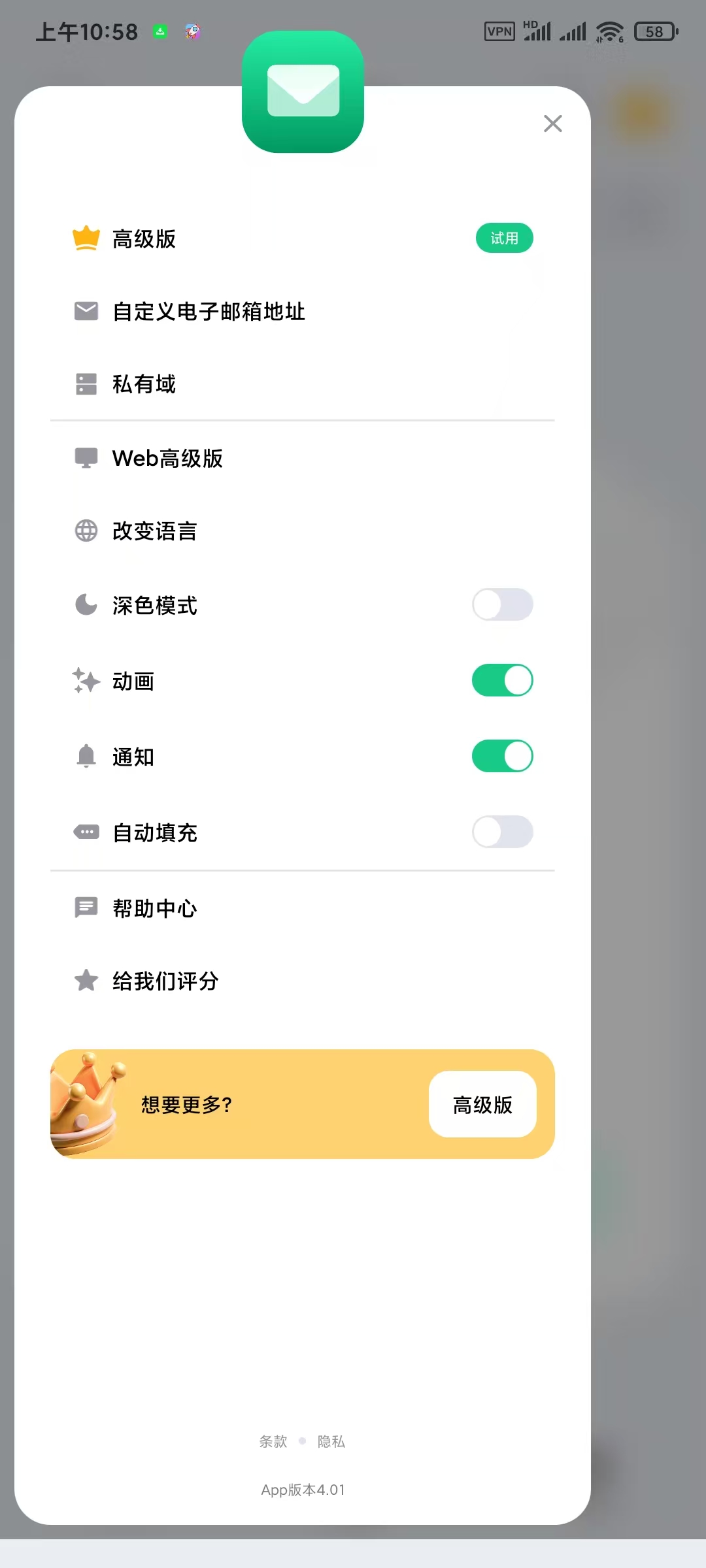Open 帮助中心 via the chat bubble icon
Viewport: 706px width, 1568px height.
86,907
